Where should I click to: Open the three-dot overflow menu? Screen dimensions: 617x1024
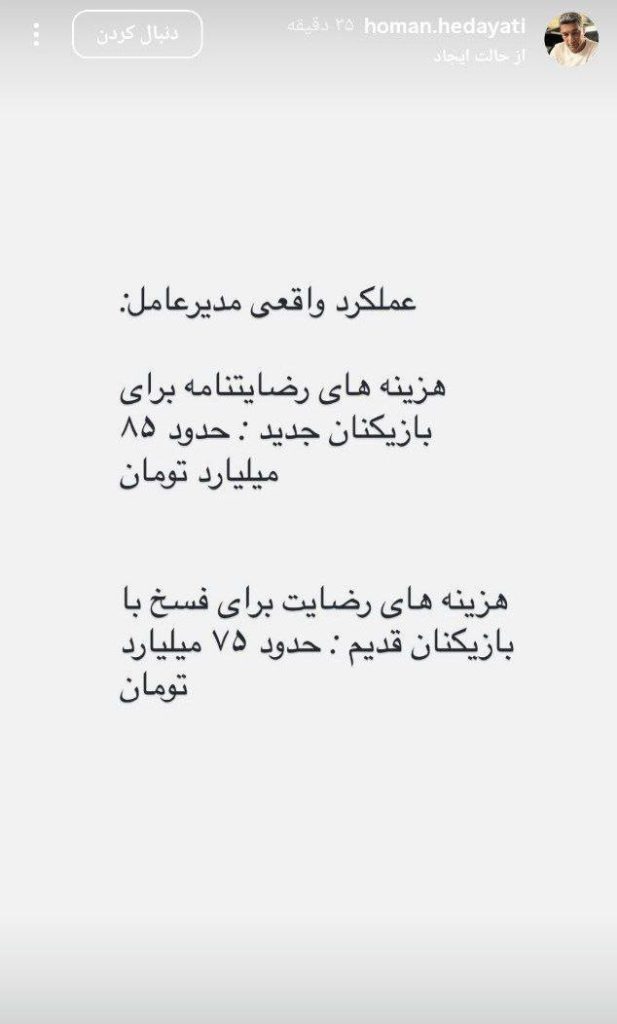[x=38, y=36]
